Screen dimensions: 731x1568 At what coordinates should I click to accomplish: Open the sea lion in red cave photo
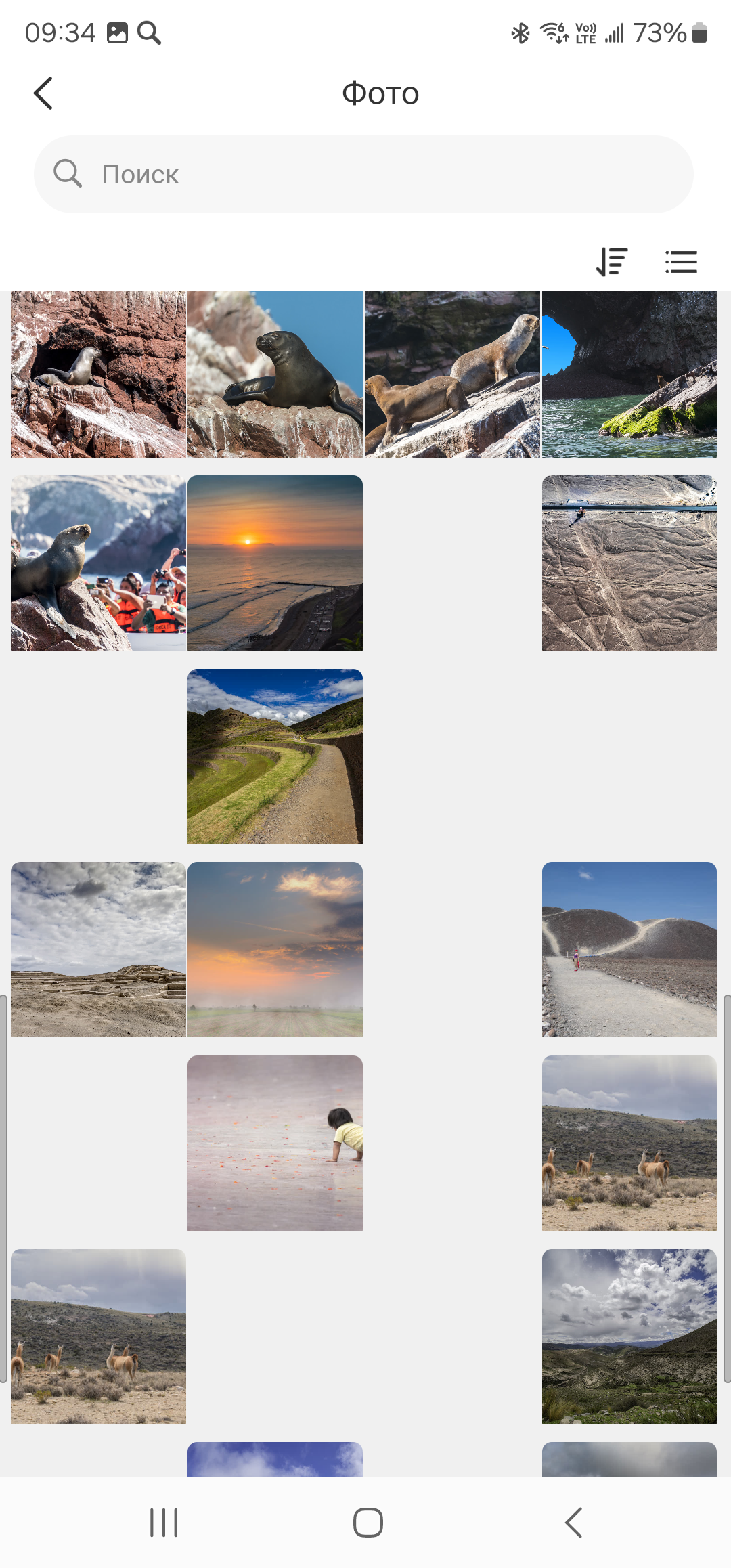pyautogui.click(x=98, y=374)
